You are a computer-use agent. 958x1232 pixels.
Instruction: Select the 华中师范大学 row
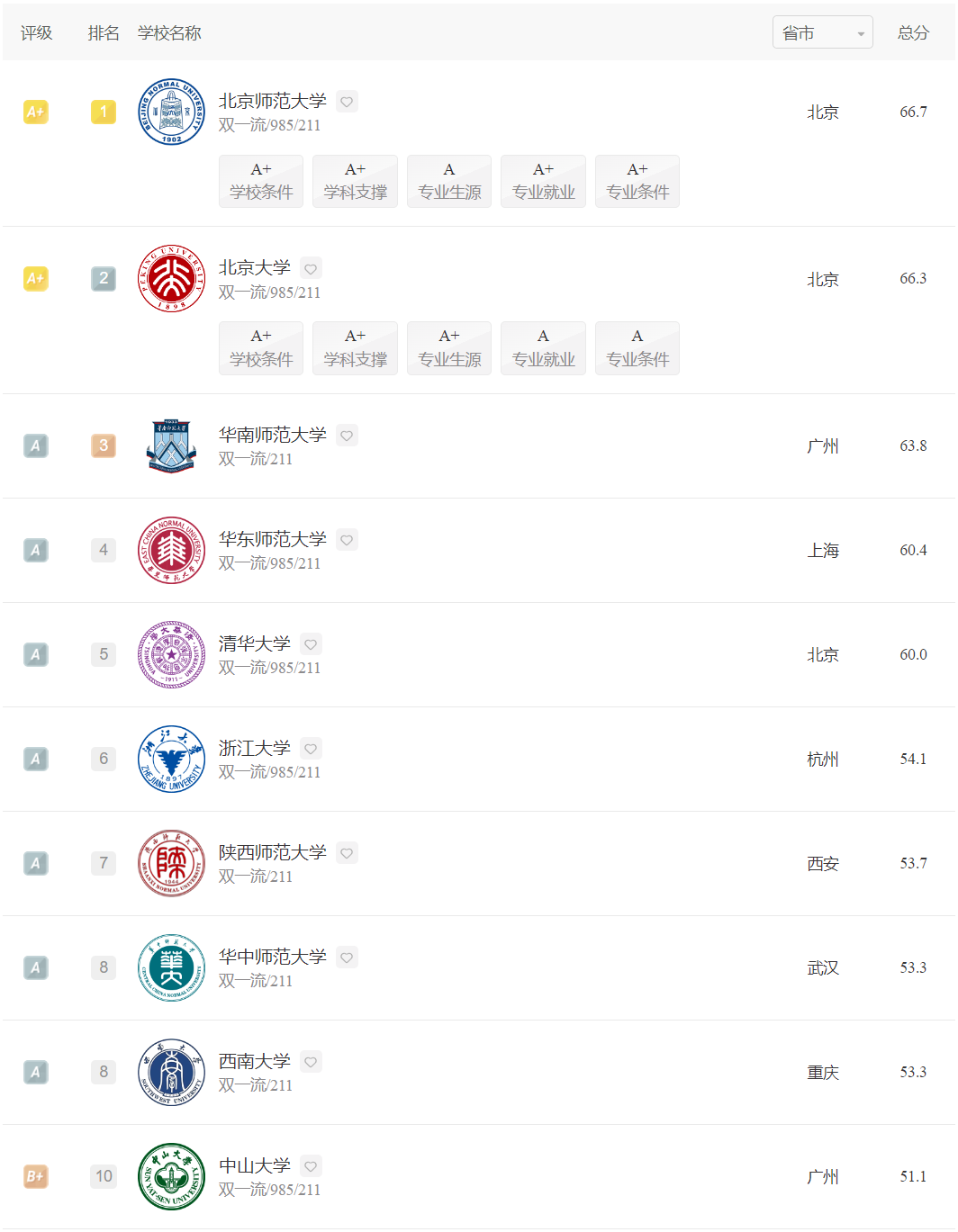coord(272,958)
